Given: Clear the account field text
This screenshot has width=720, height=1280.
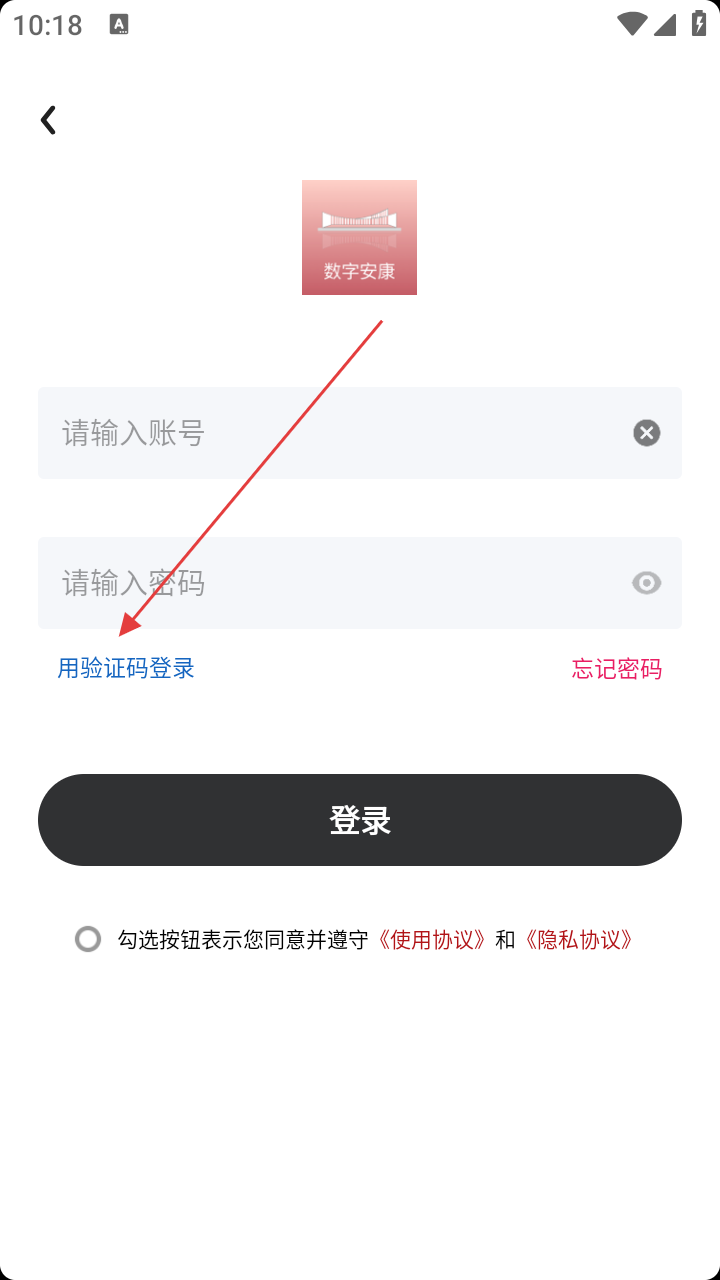Looking at the screenshot, I should [x=647, y=433].
